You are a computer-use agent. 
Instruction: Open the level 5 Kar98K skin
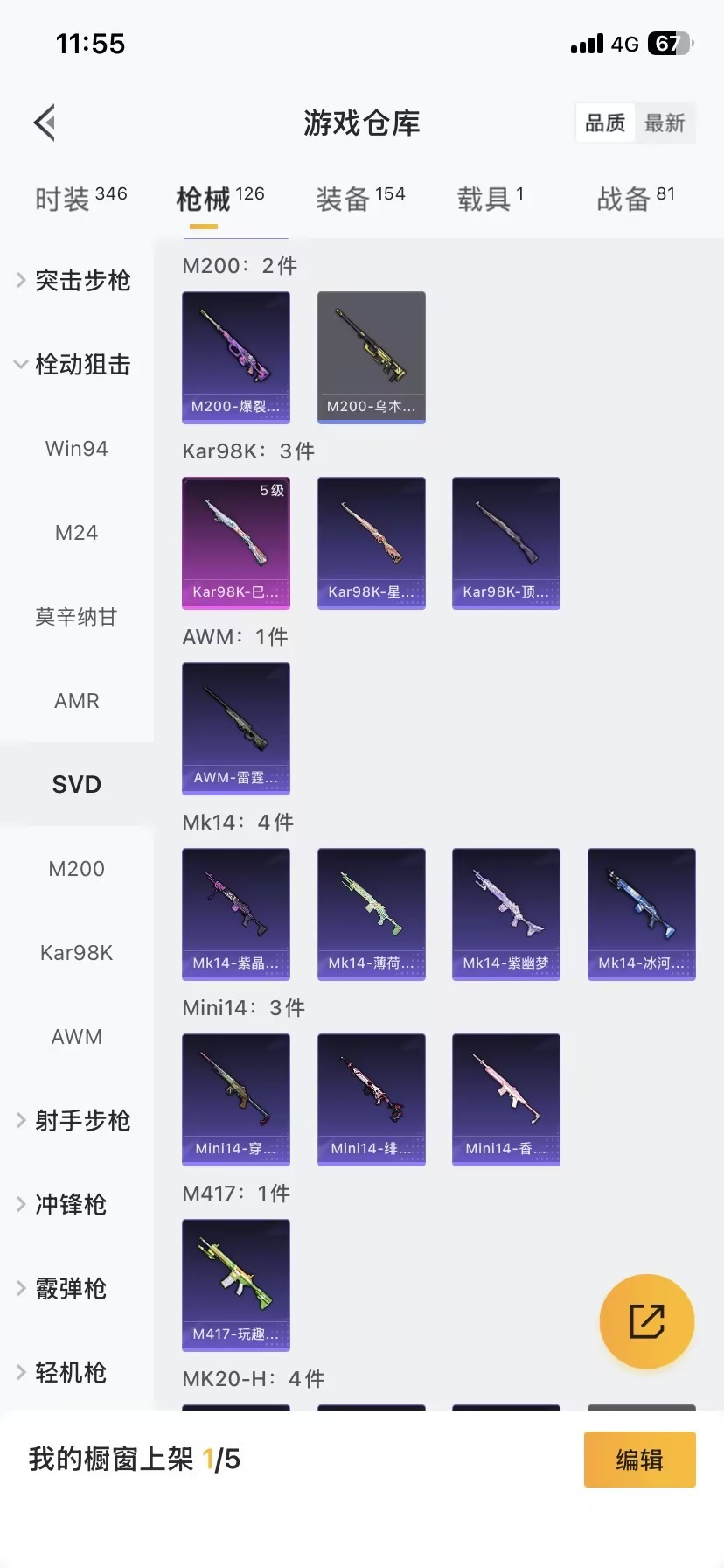pos(236,542)
